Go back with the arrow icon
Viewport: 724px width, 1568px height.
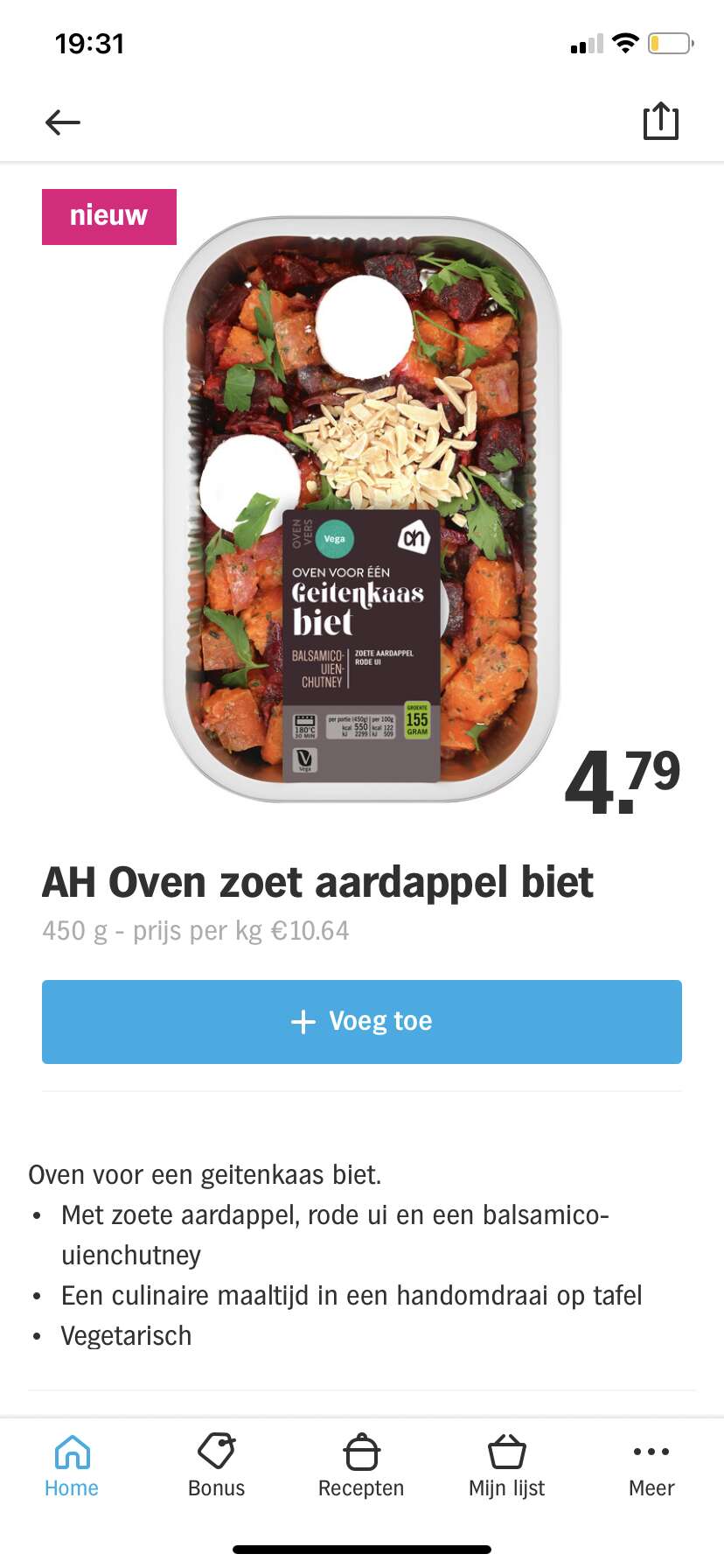coord(63,122)
